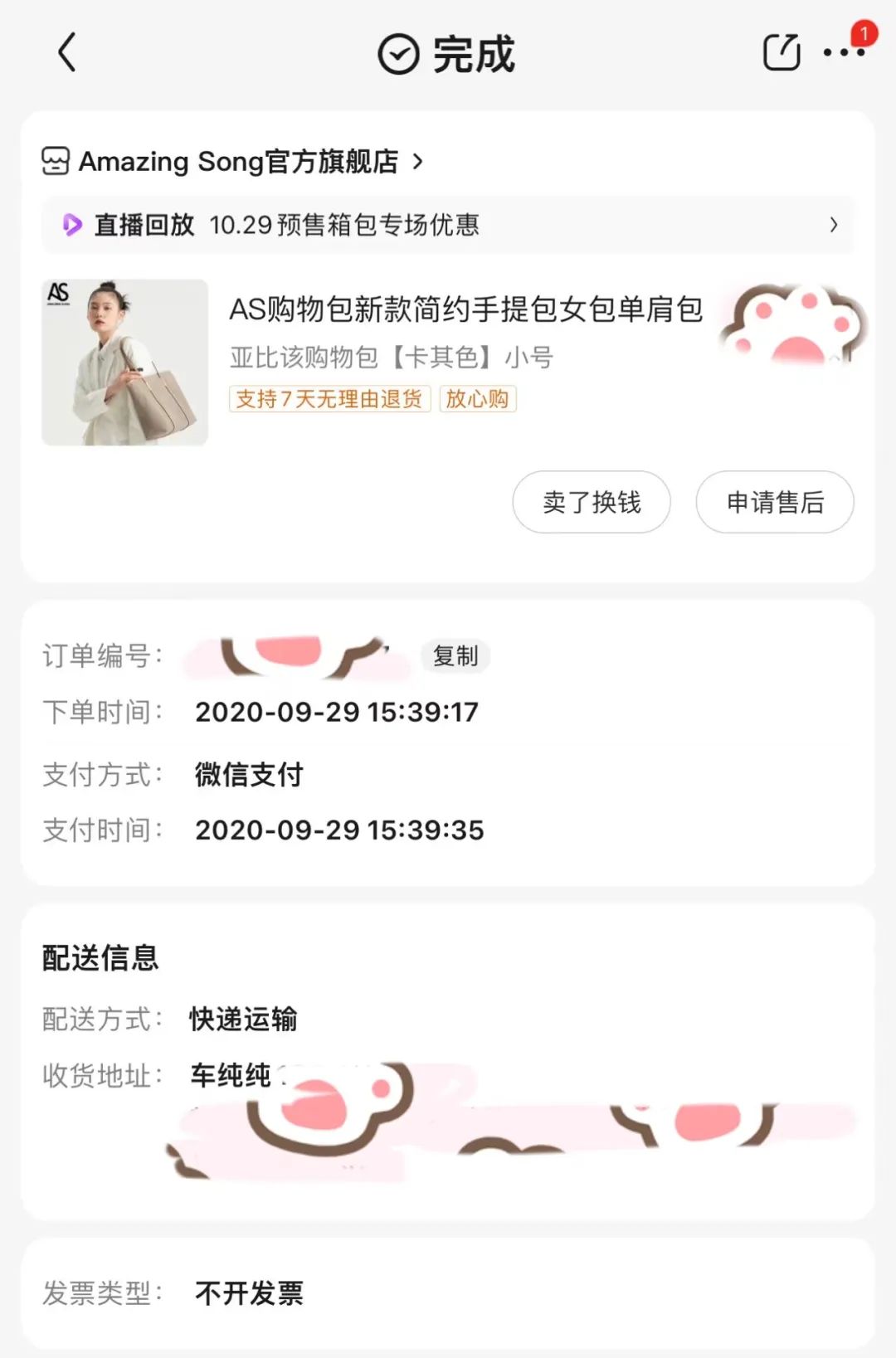Click the 支持7天无理由退货 tag
896x1358 pixels.
[x=329, y=400]
